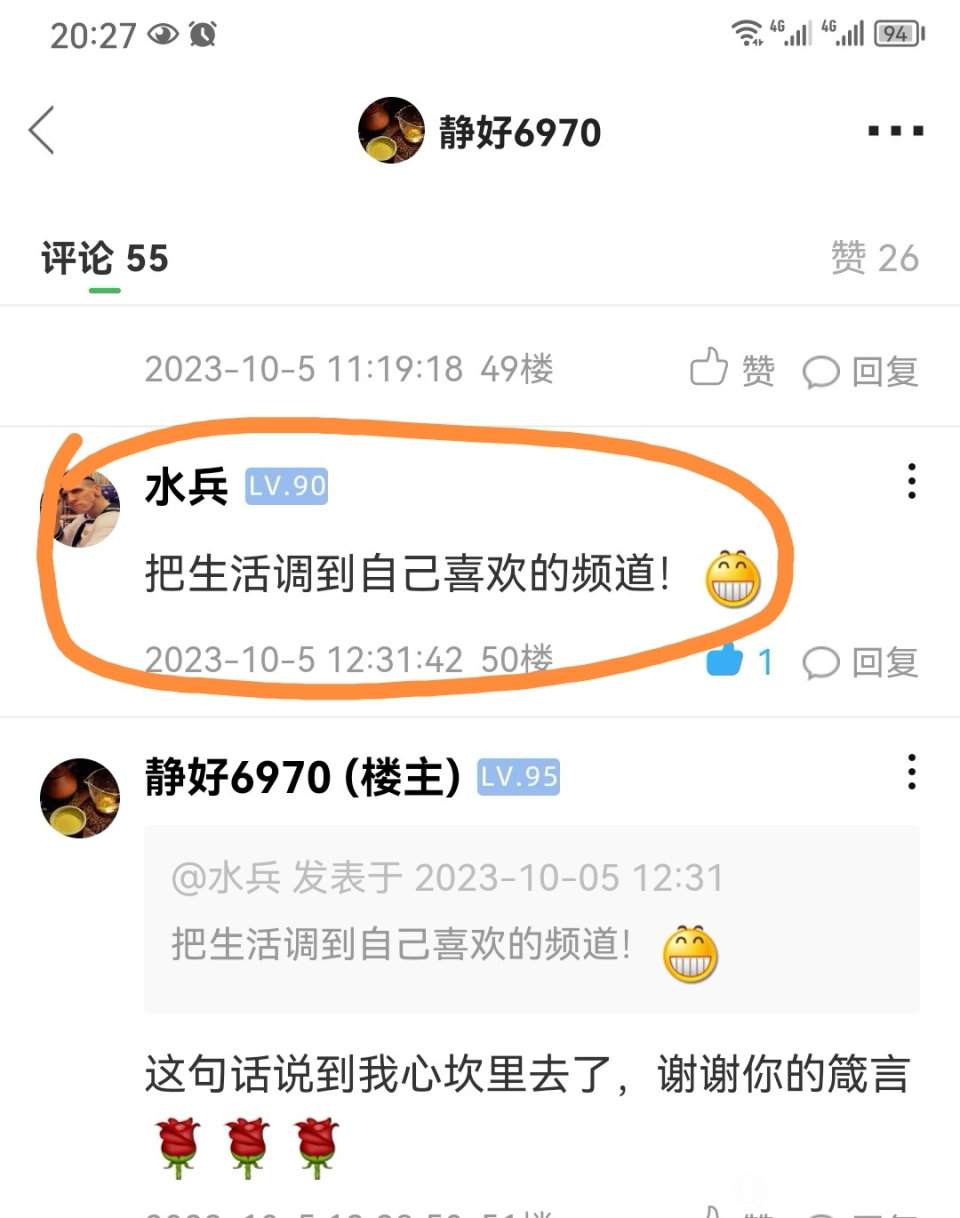Toggle the like on 水兵's 50楼 comment

click(x=738, y=661)
